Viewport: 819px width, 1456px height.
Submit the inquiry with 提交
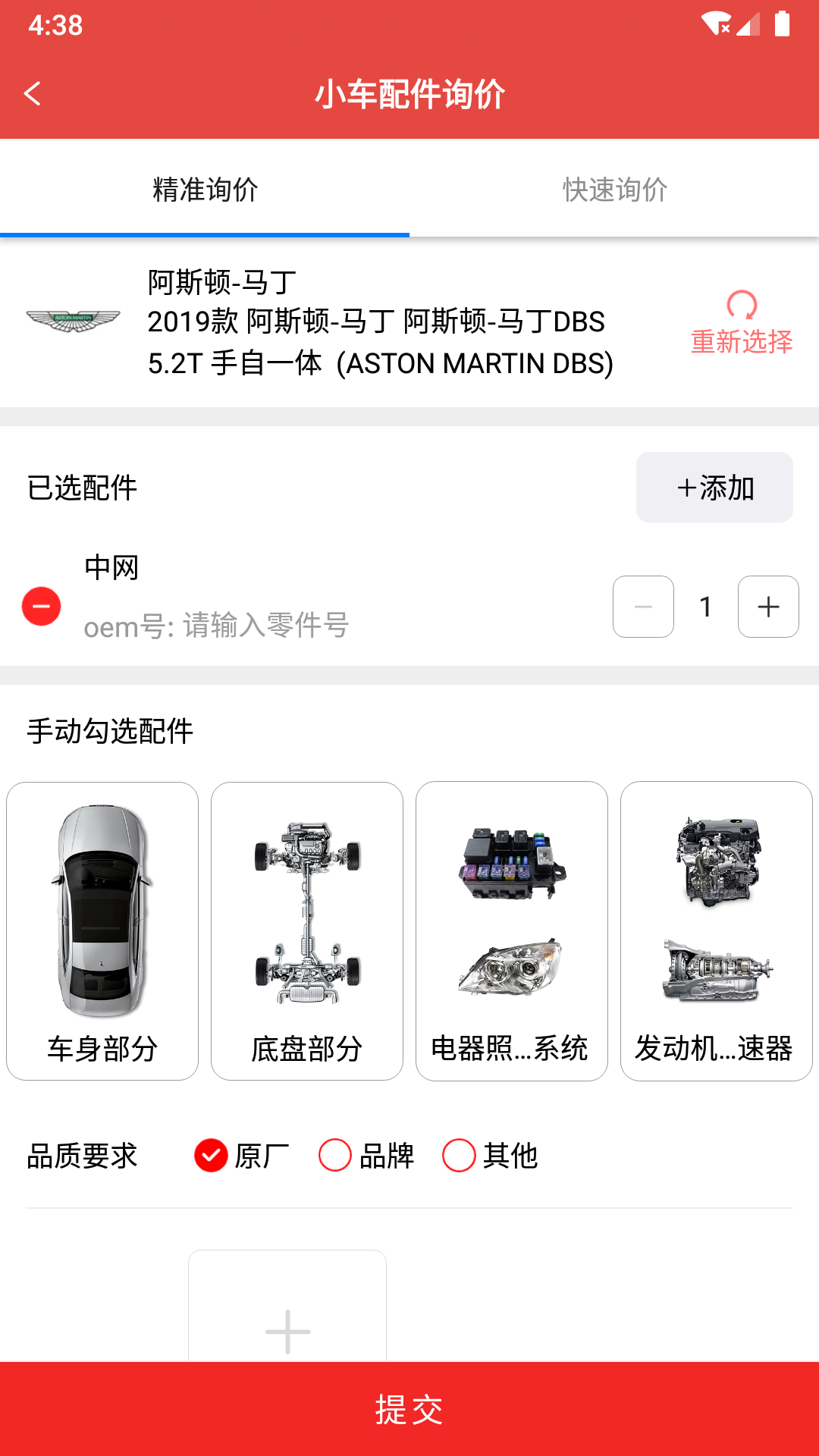[x=409, y=1409]
